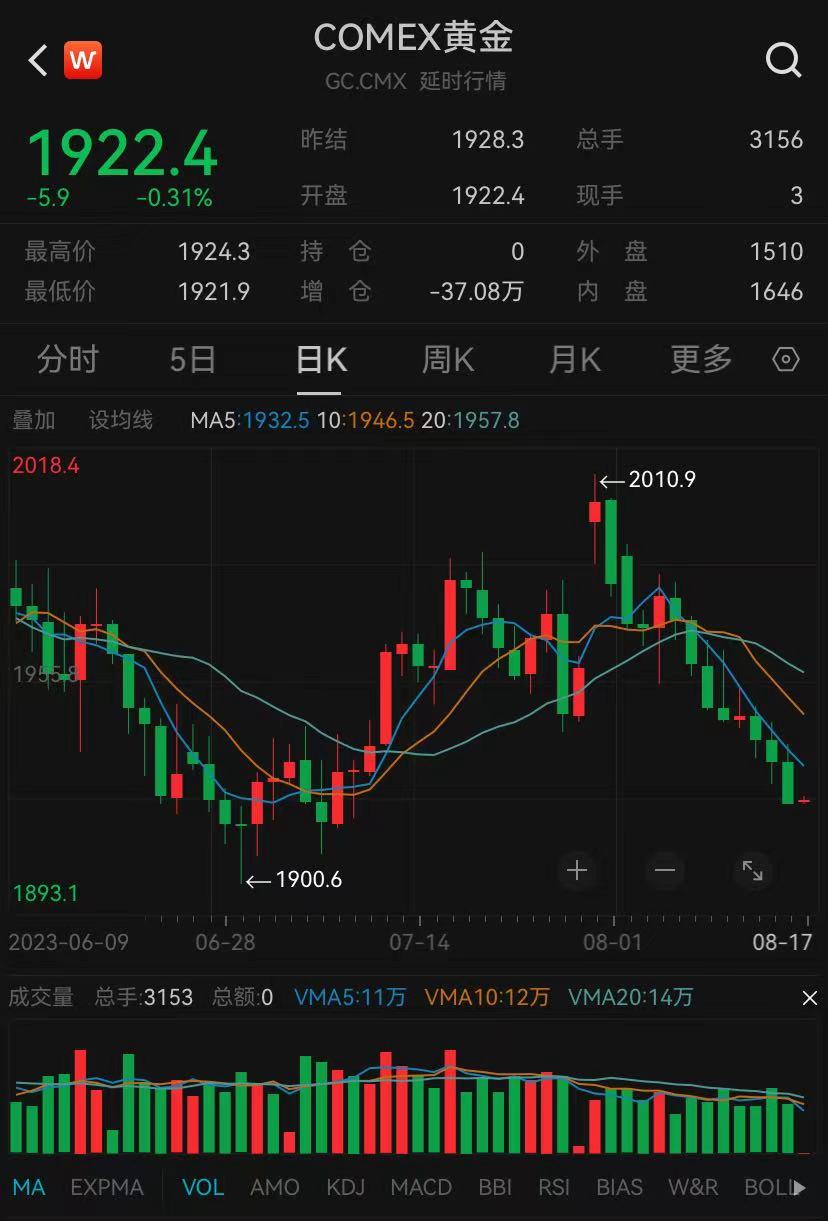This screenshot has height=1221, width=828.
Task: Switch to the 分时 chart tab
Action: (x=67, y=359)
